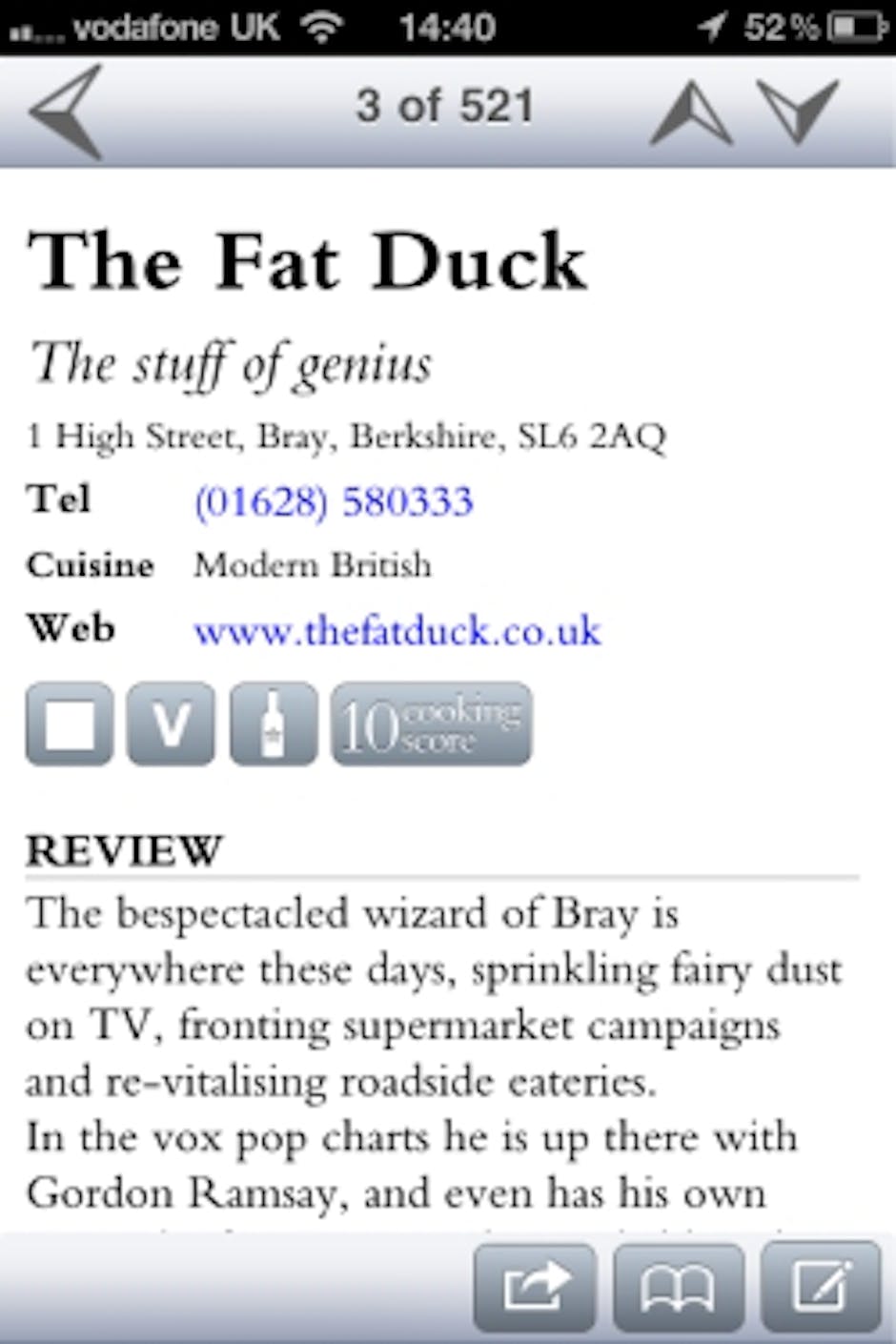Tap the 10 cooking score badge
This screenshot has height=1344, width=896.
(431, 724)
